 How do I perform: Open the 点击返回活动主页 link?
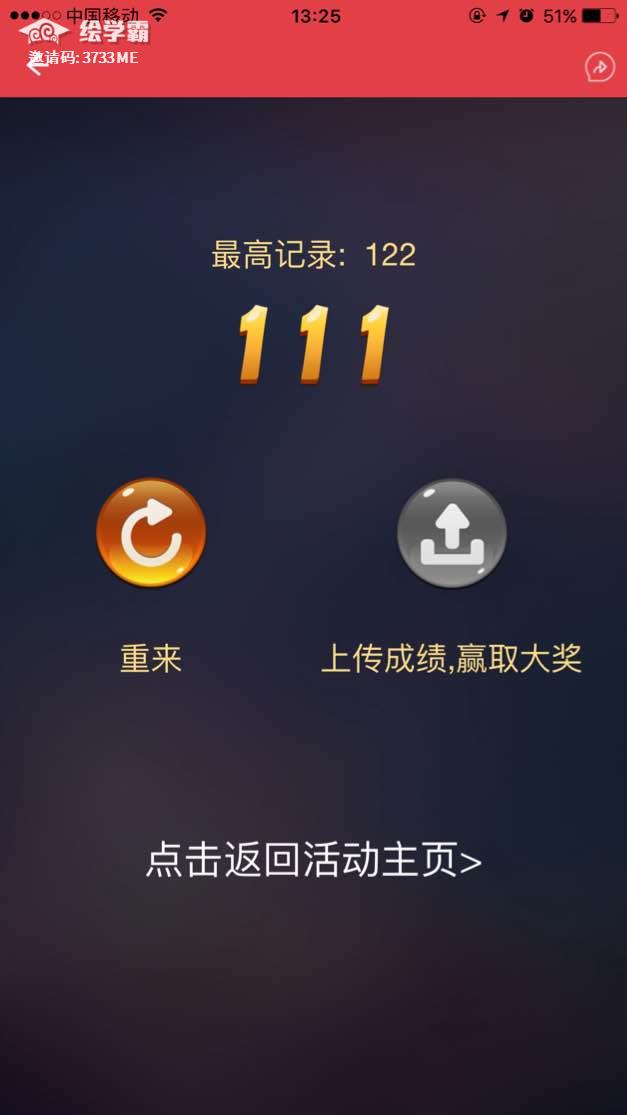[314, 861]
